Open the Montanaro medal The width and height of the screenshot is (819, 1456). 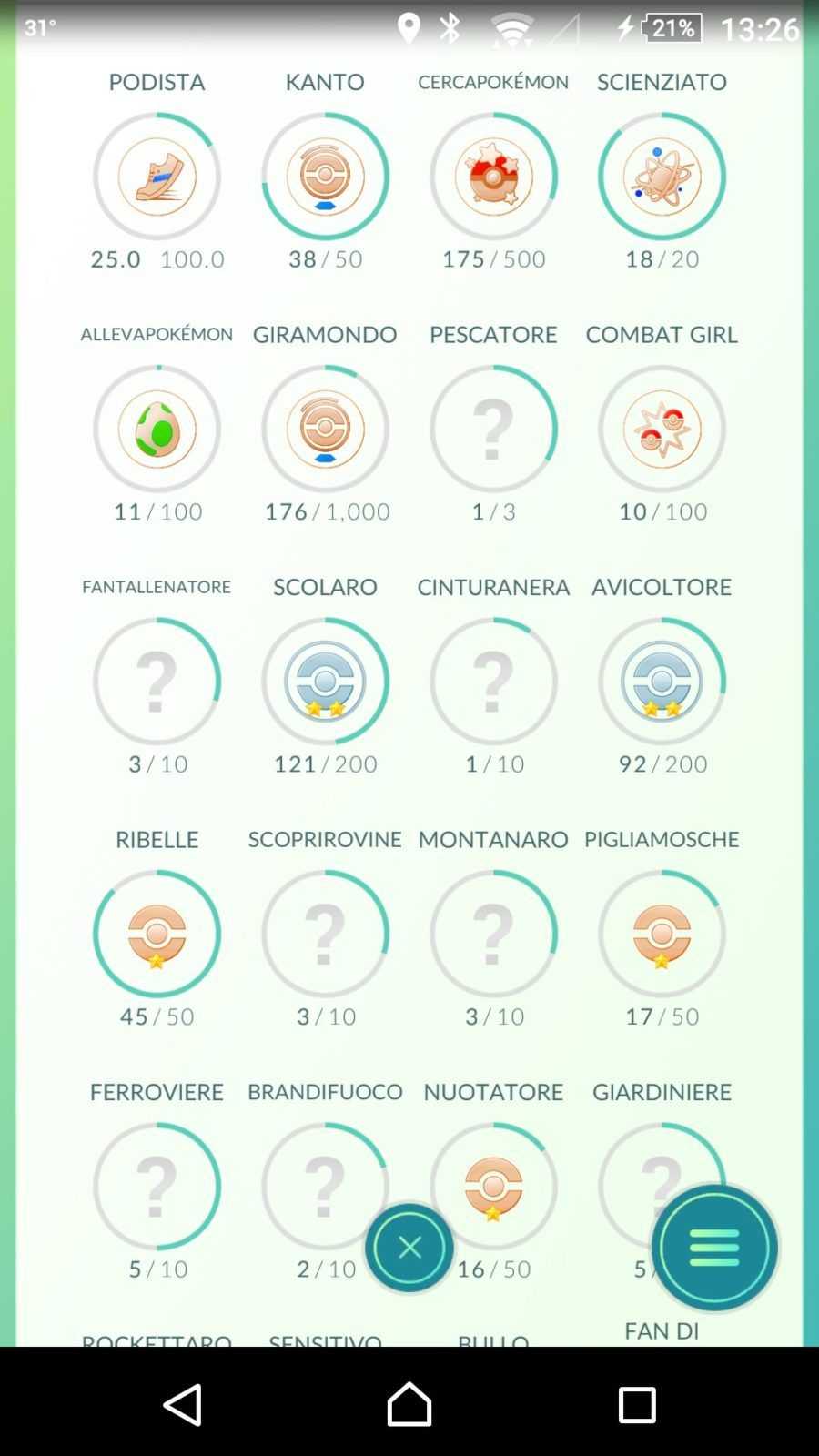493,934
